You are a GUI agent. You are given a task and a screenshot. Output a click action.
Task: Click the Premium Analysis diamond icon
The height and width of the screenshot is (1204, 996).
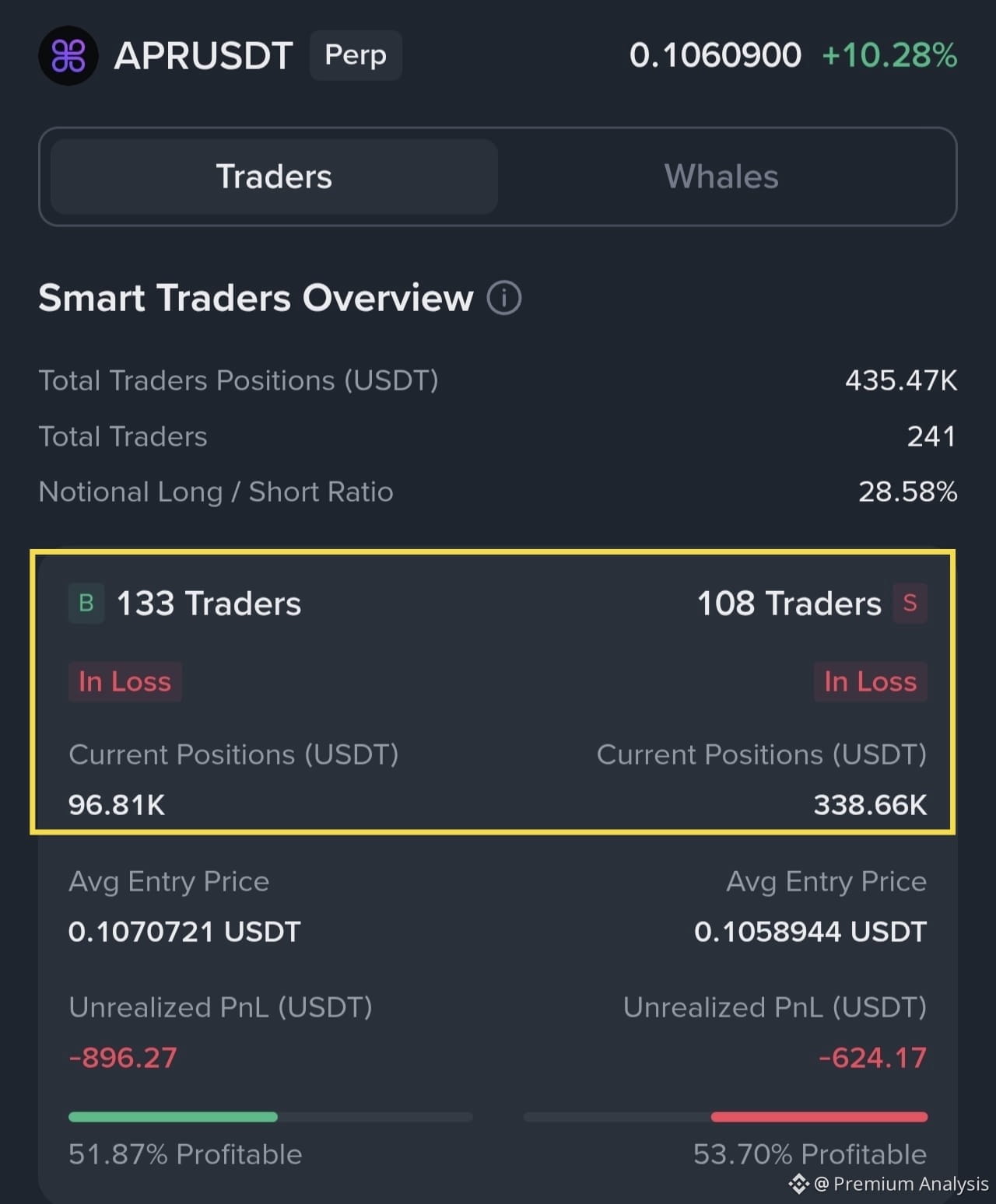click(798, 1184)
